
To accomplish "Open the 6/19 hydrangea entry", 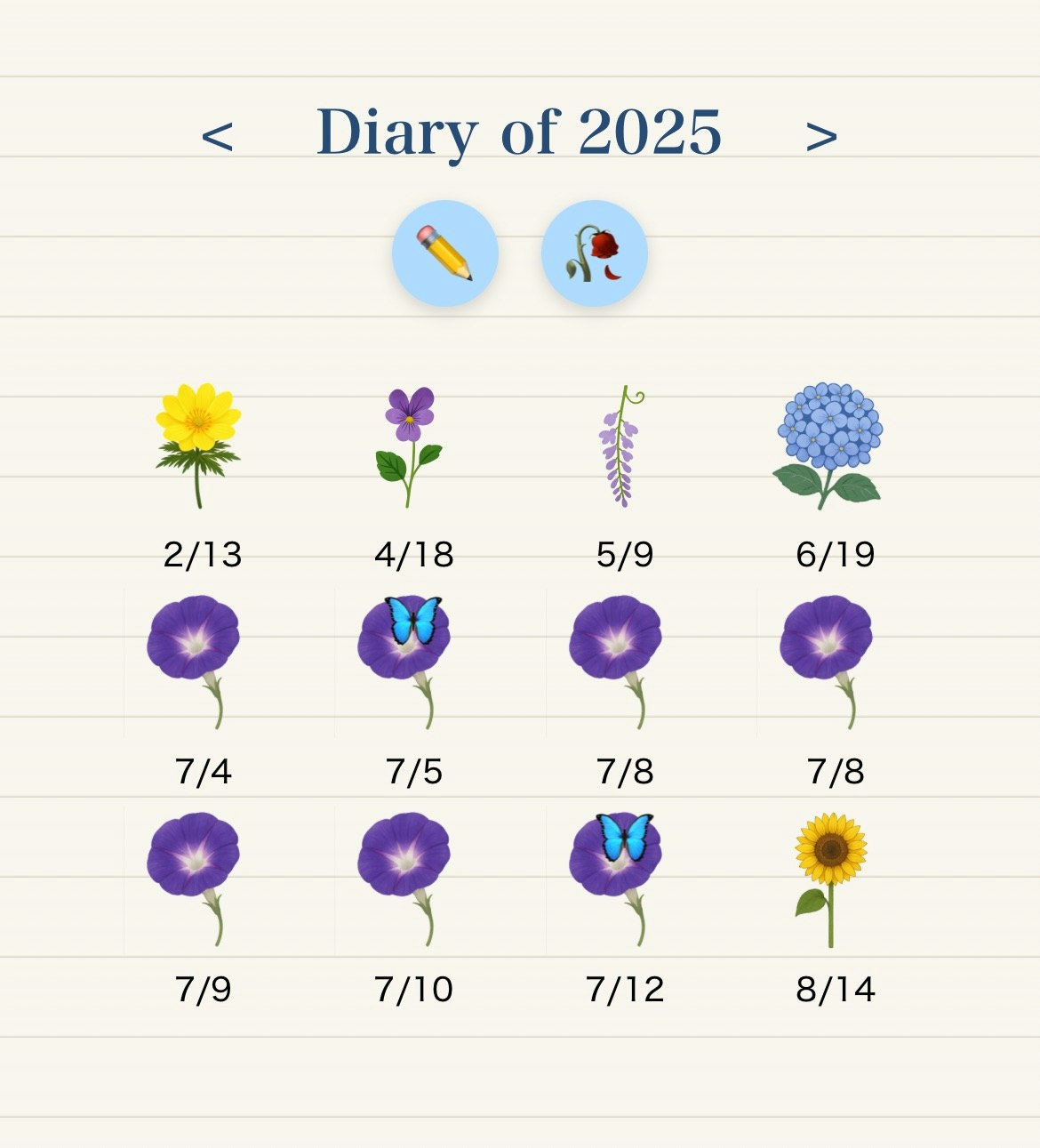I will tap(829, 446).
